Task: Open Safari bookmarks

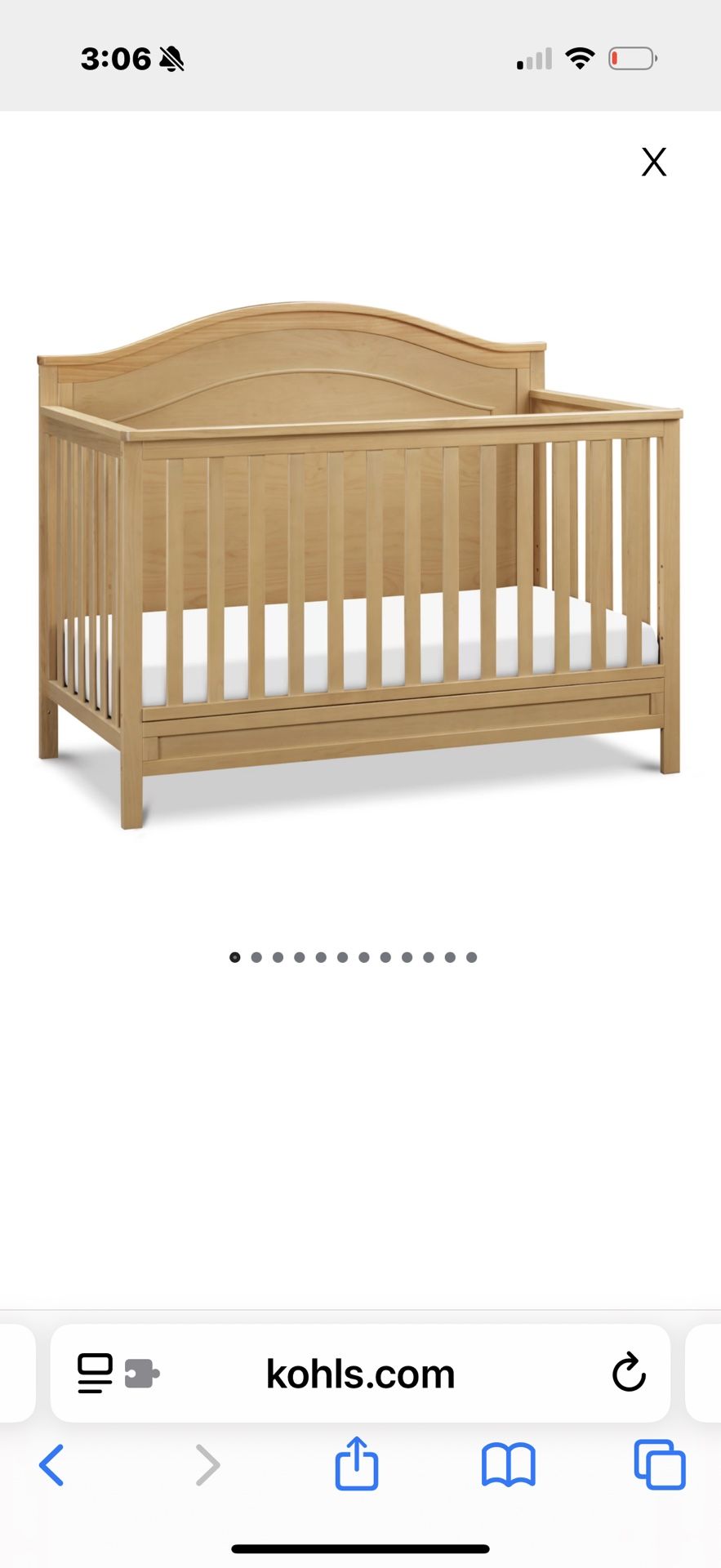Action: pos(508,1465)
